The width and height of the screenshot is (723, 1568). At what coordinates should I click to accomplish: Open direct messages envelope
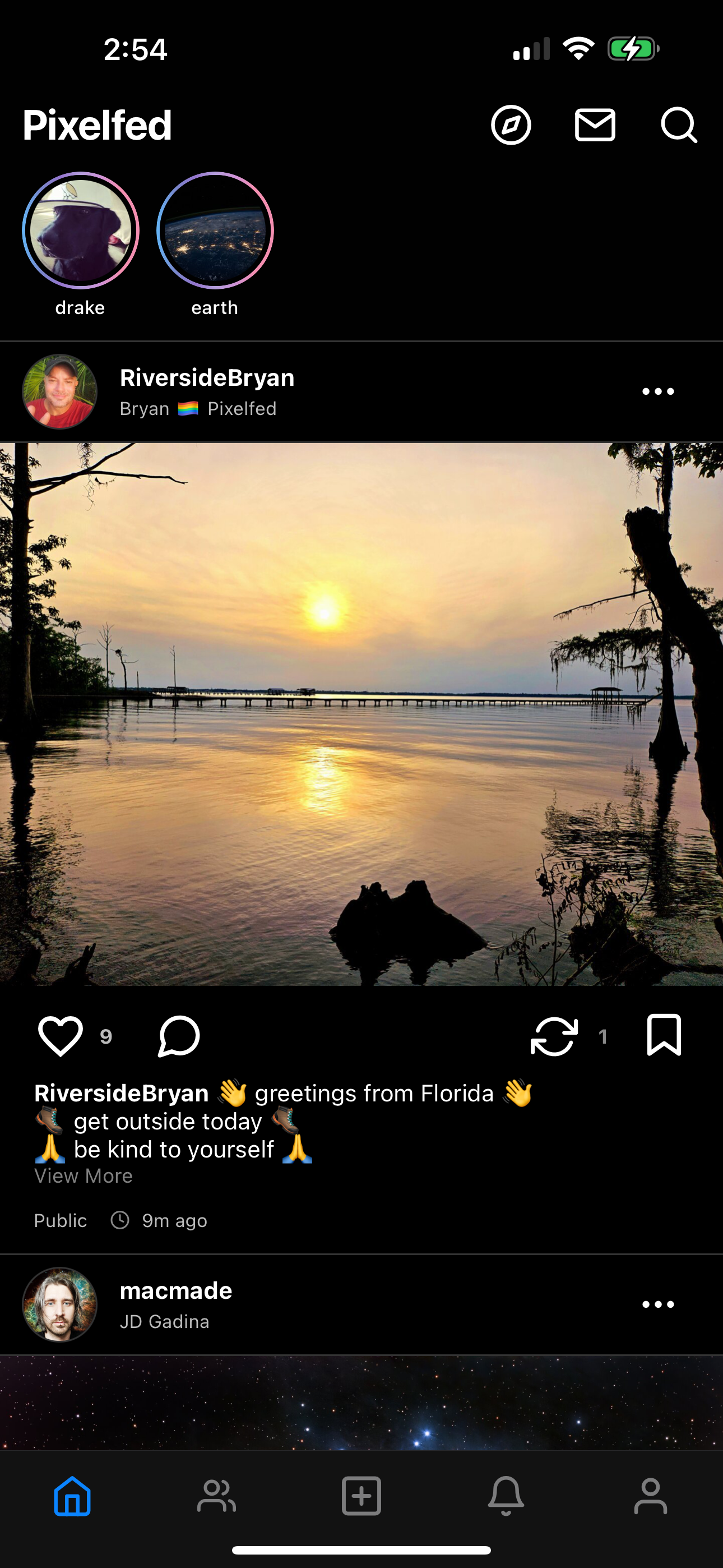(595, 126)
